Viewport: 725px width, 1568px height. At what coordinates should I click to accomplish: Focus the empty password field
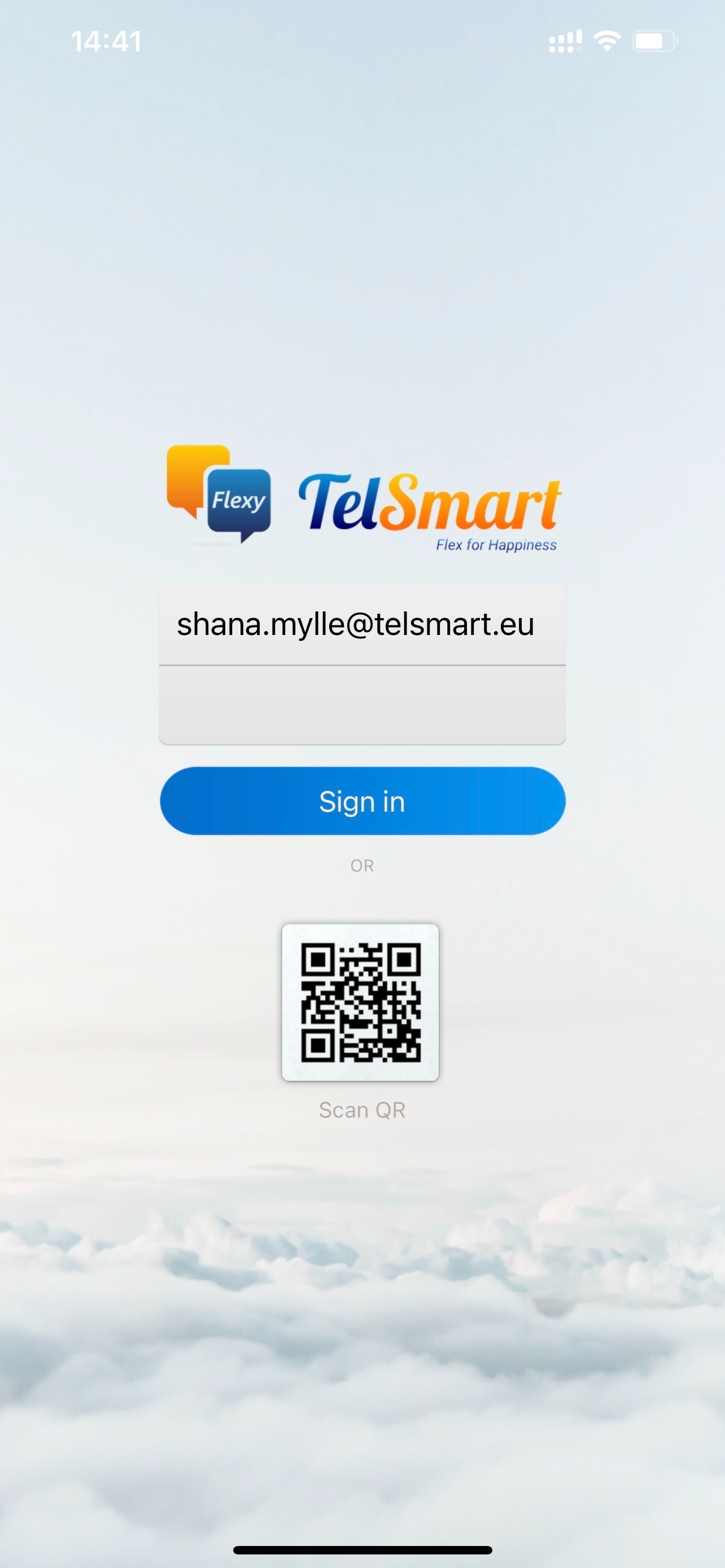[x=361, y=705]
